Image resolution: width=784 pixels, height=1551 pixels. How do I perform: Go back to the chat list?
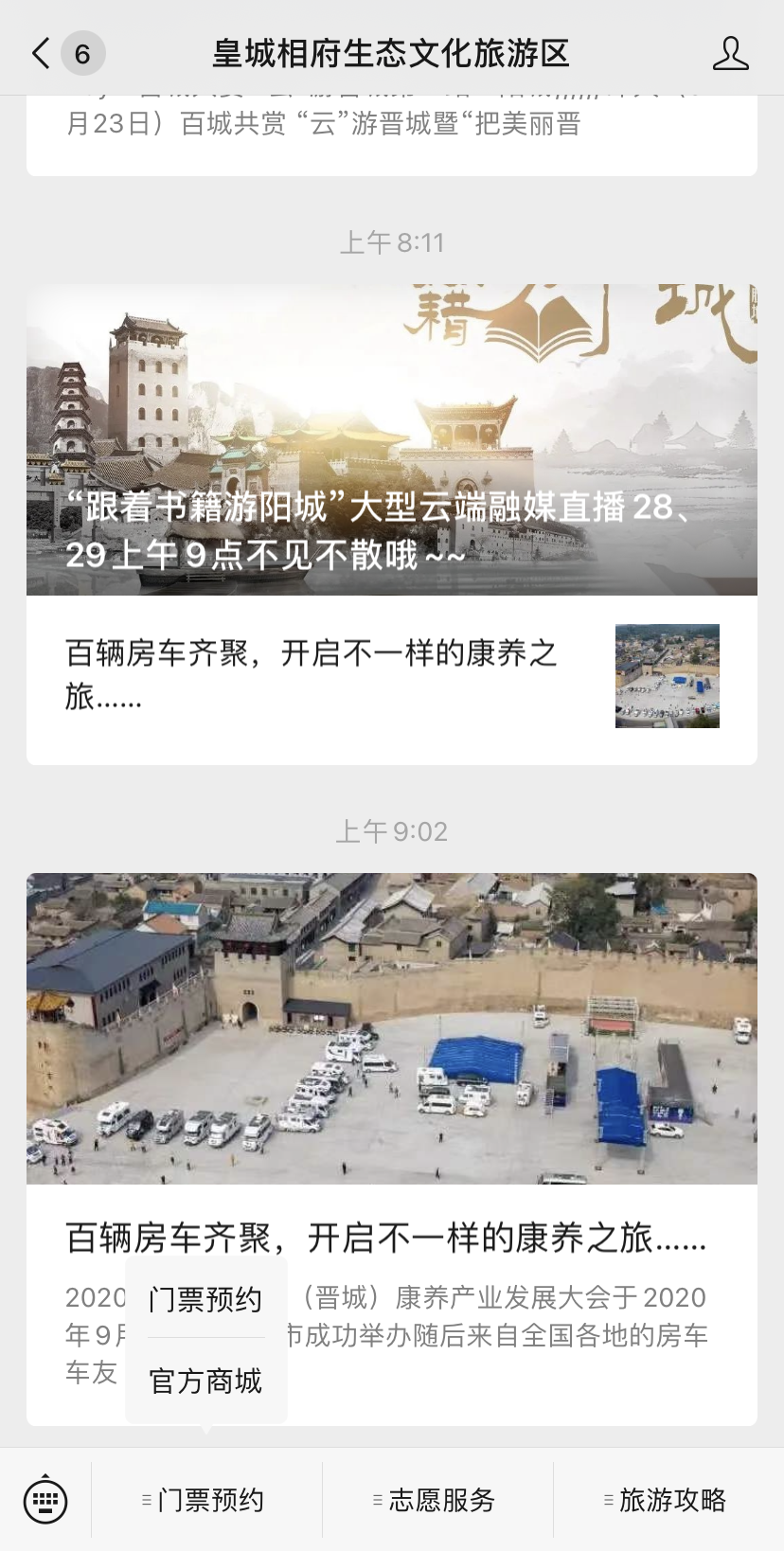[x=42, y=53]
